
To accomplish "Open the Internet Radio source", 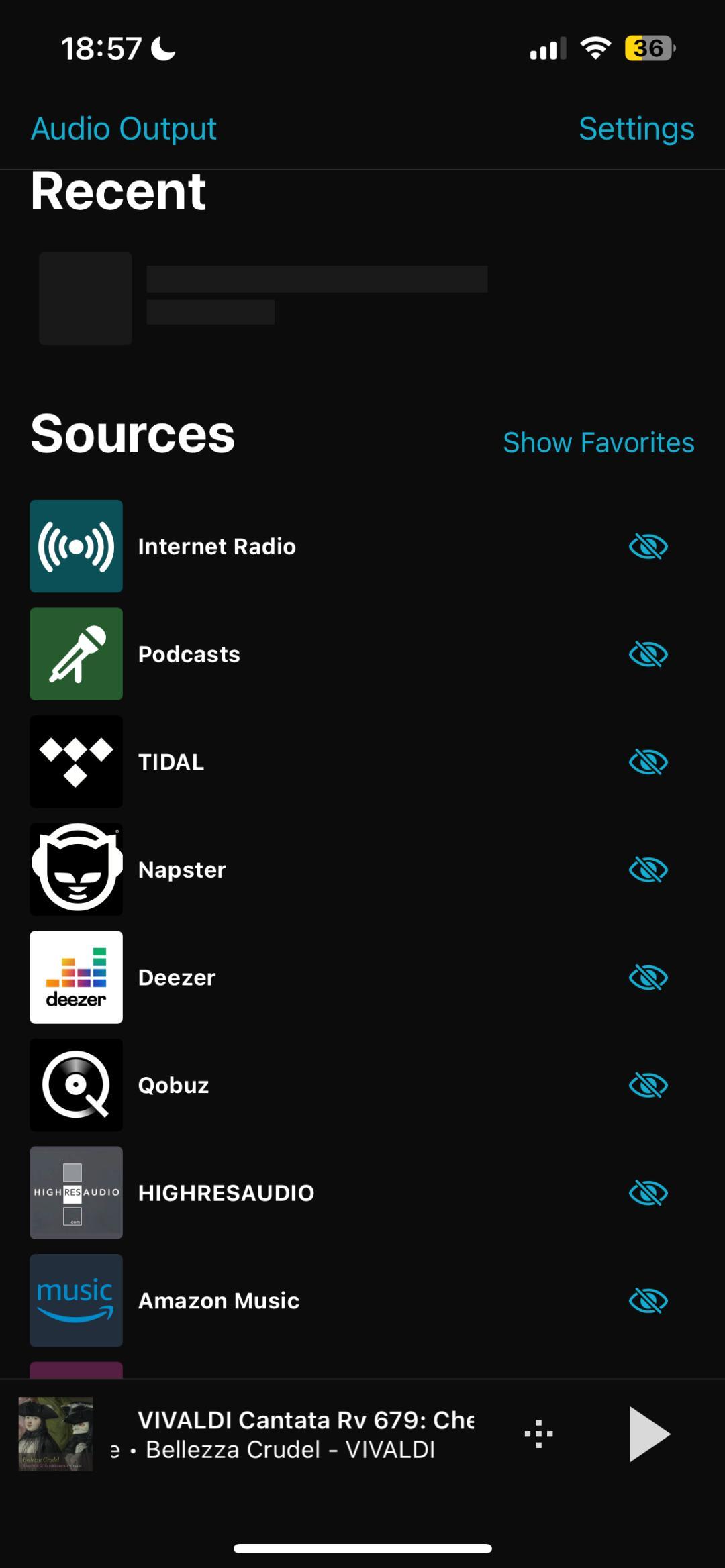I will tap(216, 546).
